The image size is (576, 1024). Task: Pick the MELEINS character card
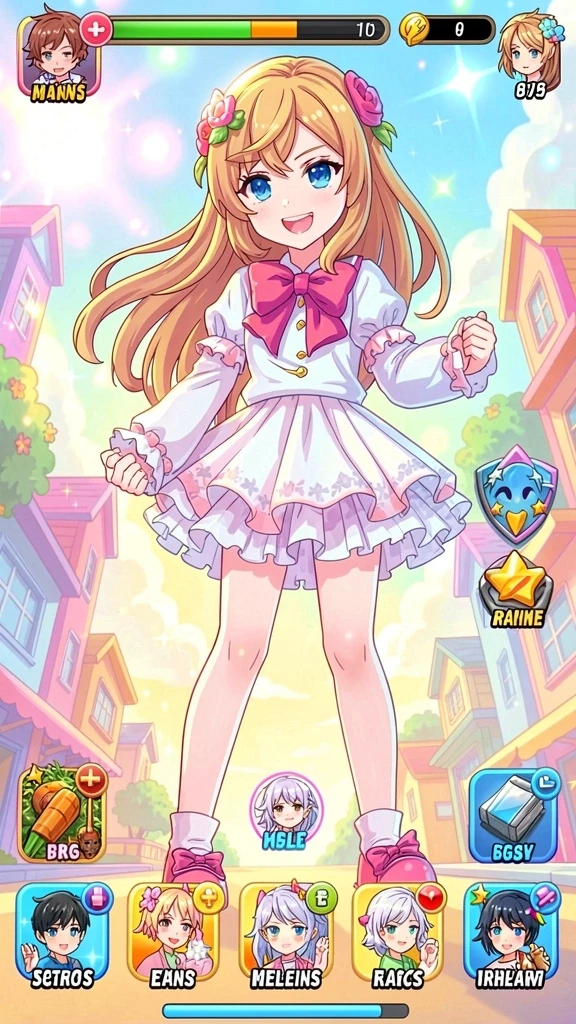(x=287, y=936)
